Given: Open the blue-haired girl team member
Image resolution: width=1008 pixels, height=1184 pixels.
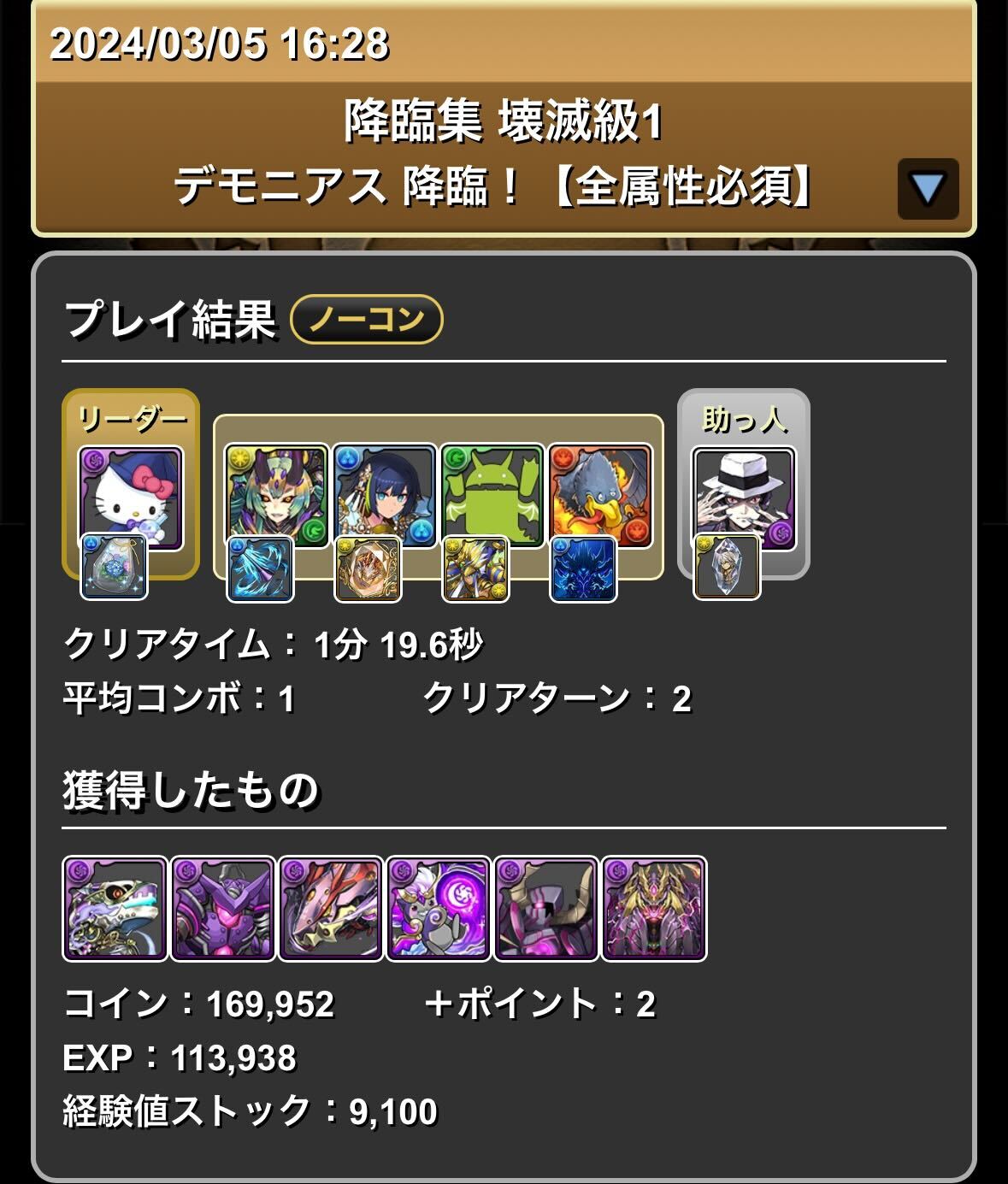Looking at the screenshot, I should [x=385, y=495].
